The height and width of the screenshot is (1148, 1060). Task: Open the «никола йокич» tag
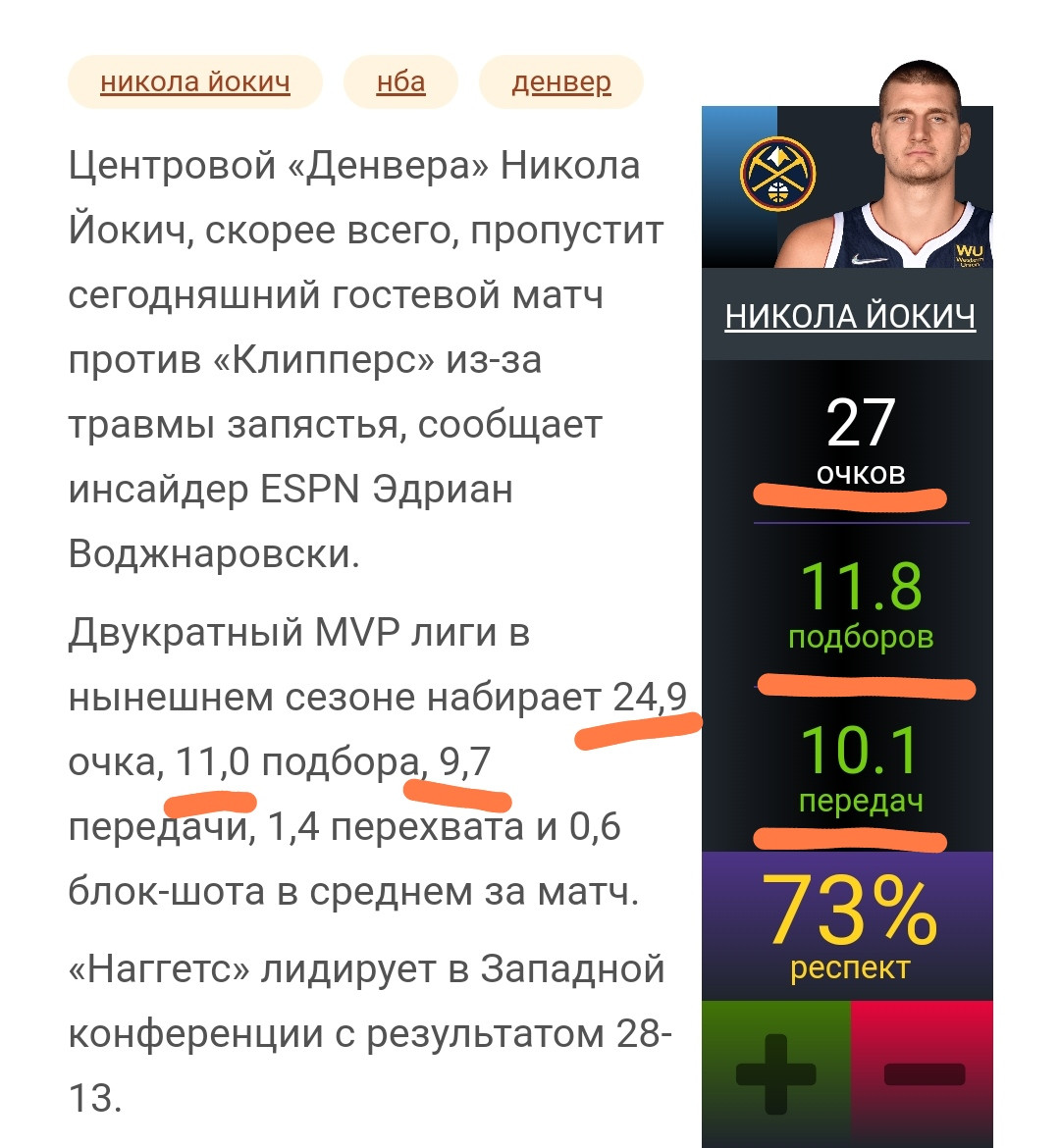coord(194,81)
